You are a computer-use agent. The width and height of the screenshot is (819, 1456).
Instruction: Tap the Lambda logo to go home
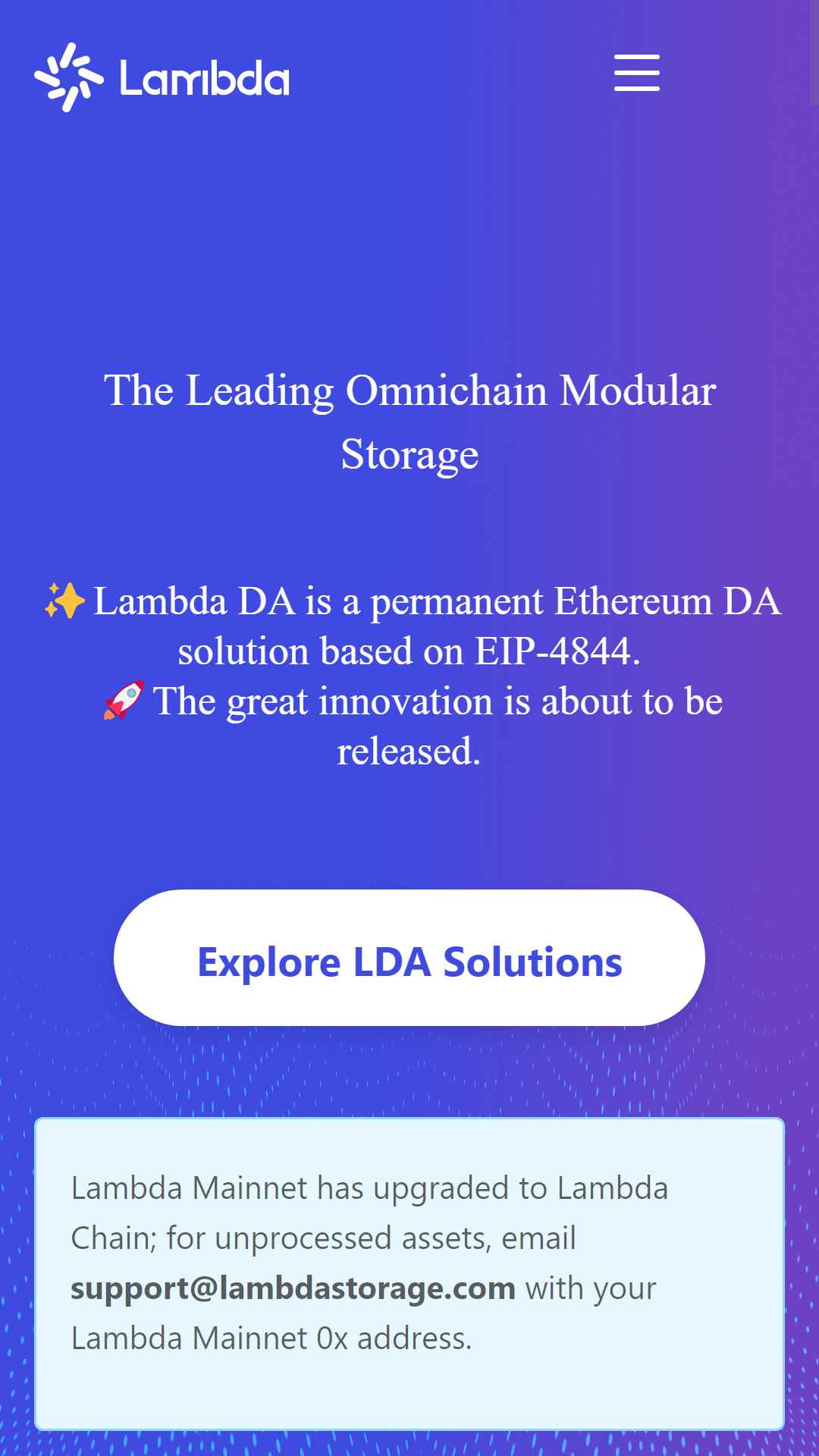coord(162,77)
